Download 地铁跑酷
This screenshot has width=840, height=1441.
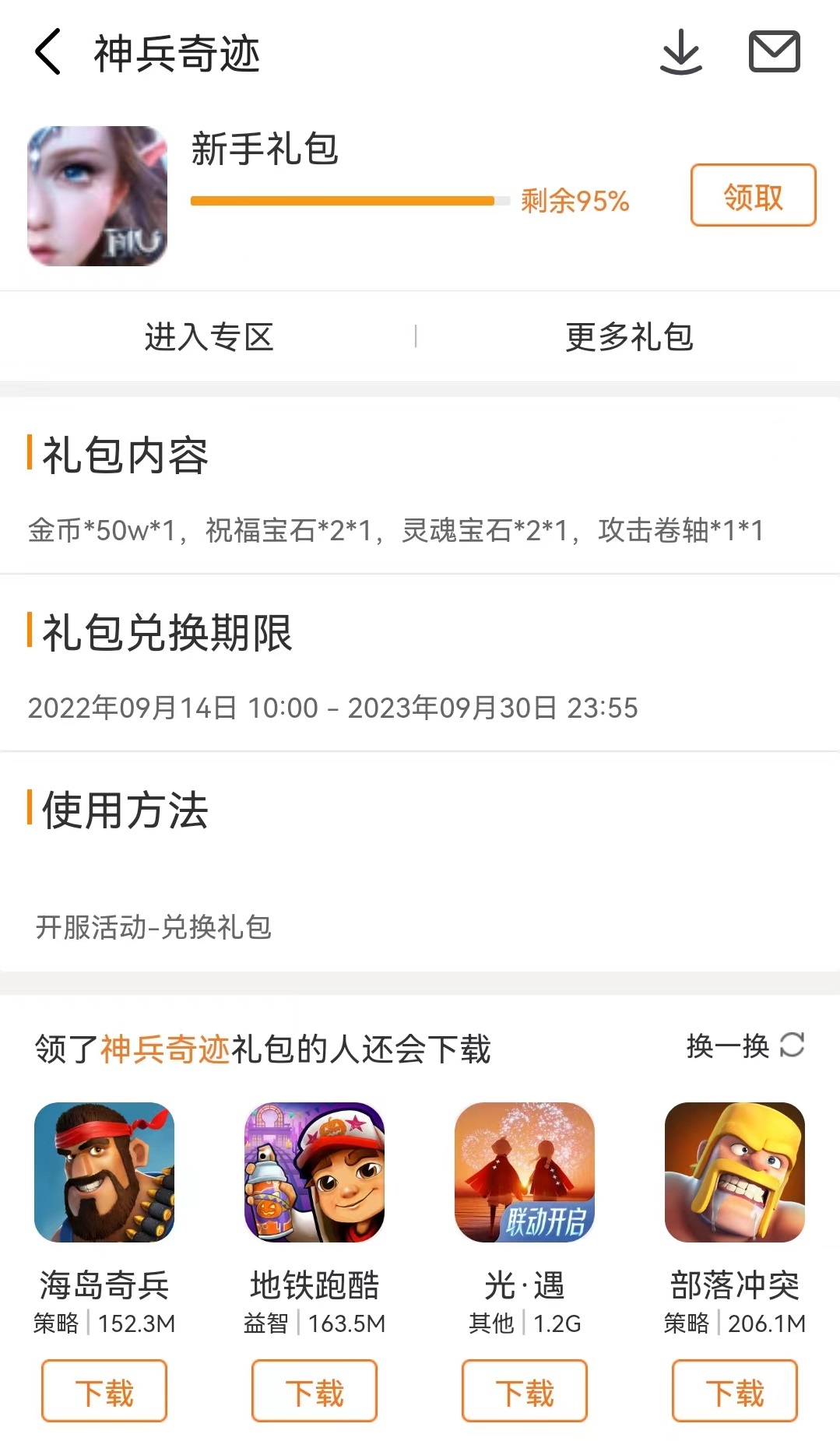(x=315, y=1390)
